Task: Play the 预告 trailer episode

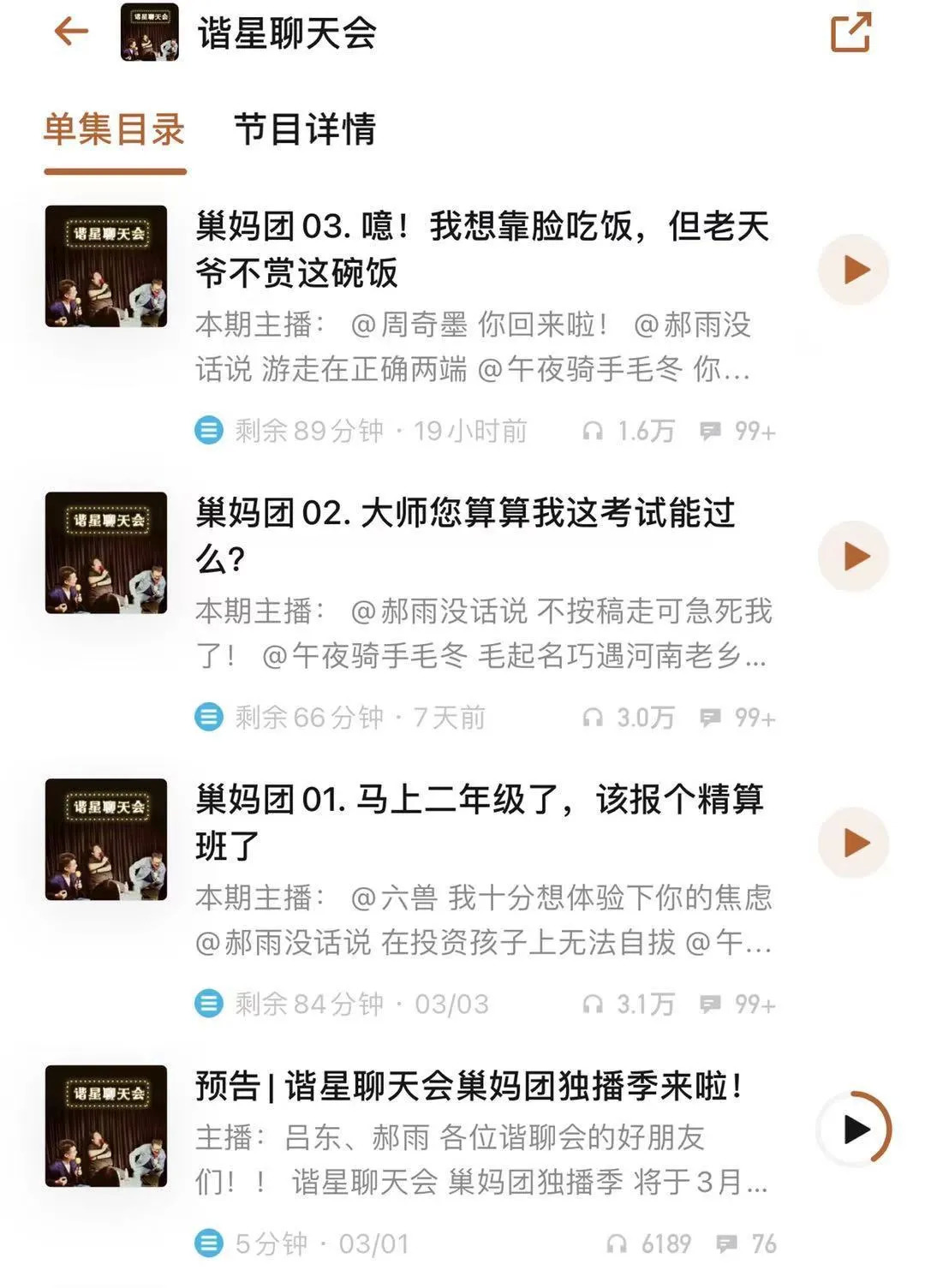Action: 854,1129
